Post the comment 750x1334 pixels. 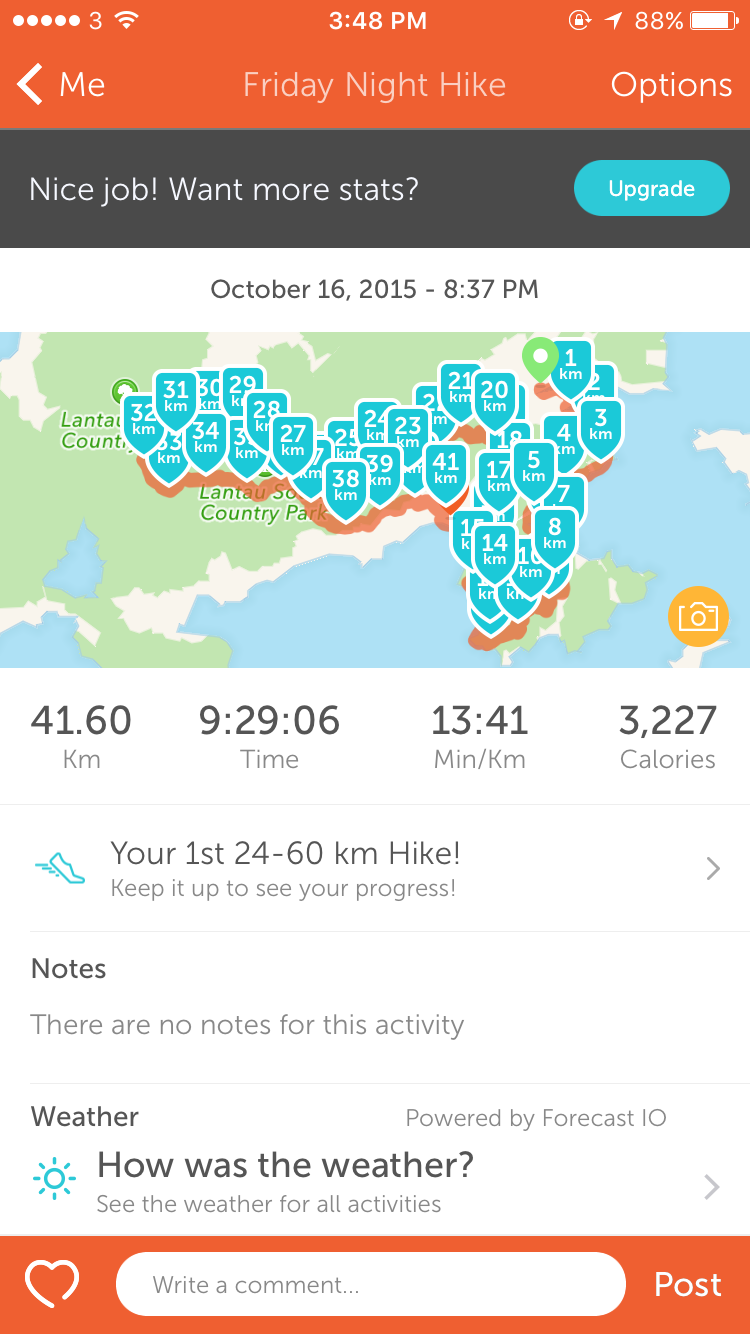[687, 1284]
